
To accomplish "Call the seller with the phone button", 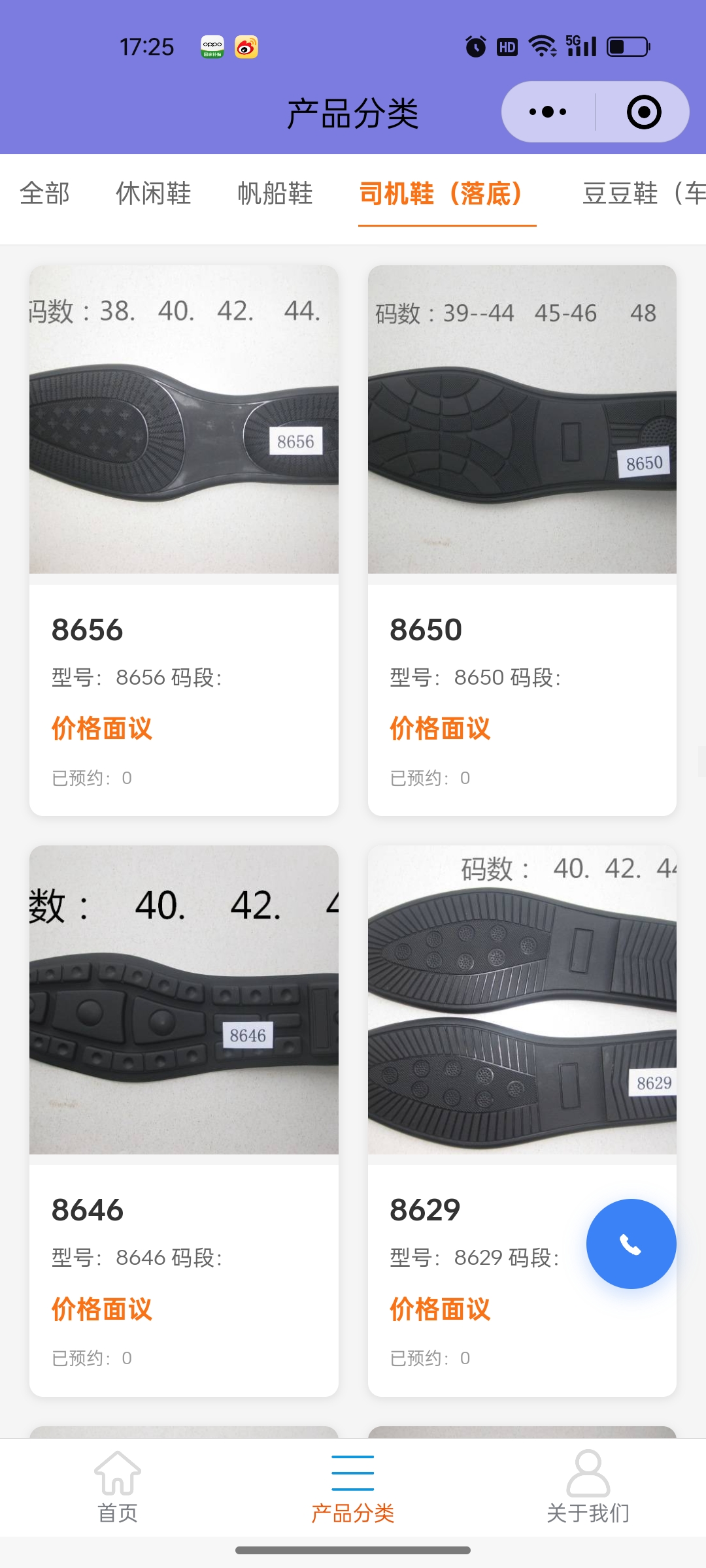I will coord(631,1244).
